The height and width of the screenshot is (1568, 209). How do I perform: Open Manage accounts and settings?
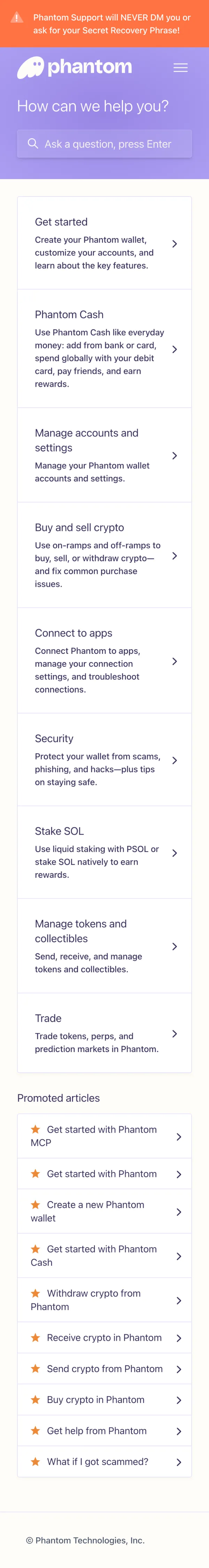click(104, 455)
